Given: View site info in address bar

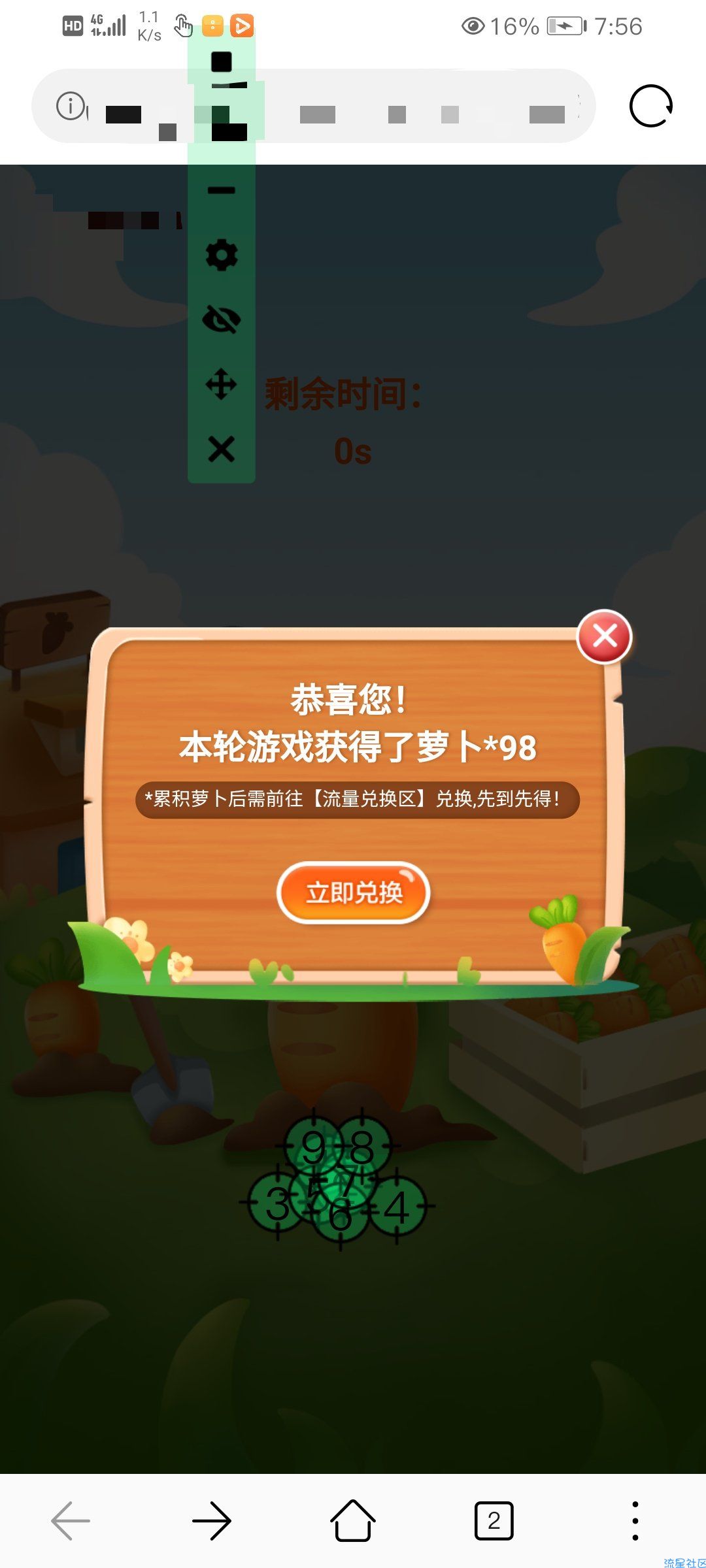Looking at the screenshot, I should point(71,106).
